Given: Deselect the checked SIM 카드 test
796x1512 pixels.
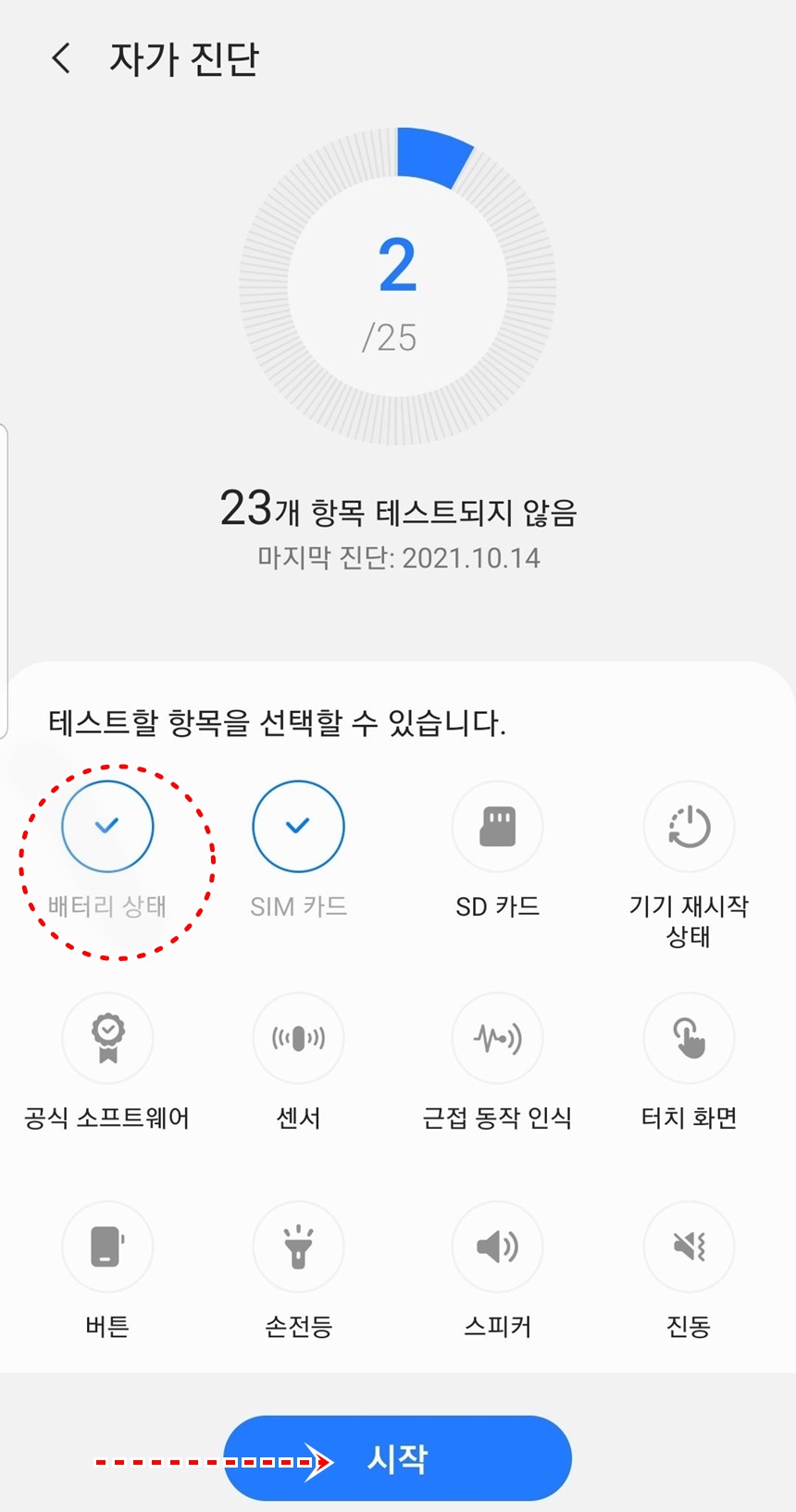Looking at the screenshot, I should click(298, 826).
